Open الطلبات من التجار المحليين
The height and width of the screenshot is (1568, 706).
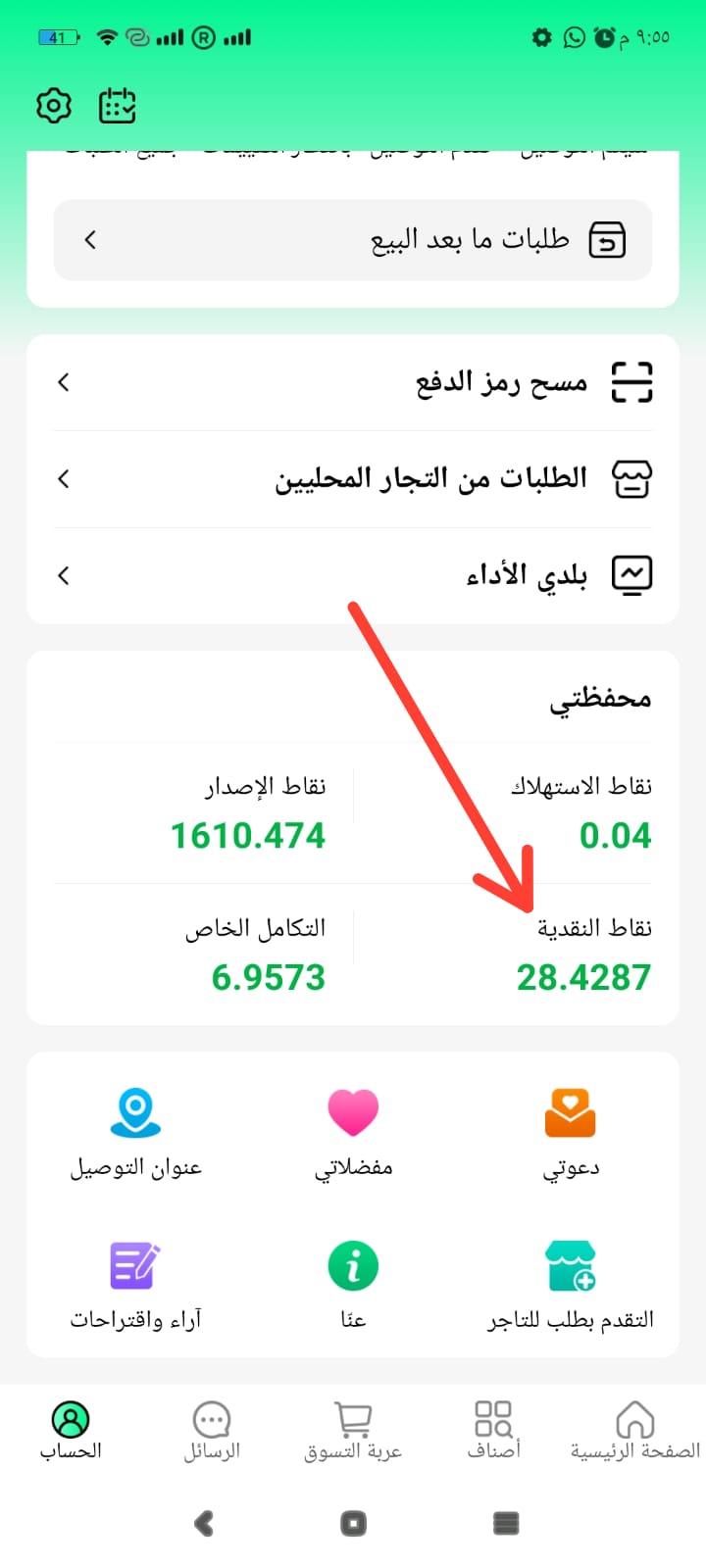[x=353, y=478]
